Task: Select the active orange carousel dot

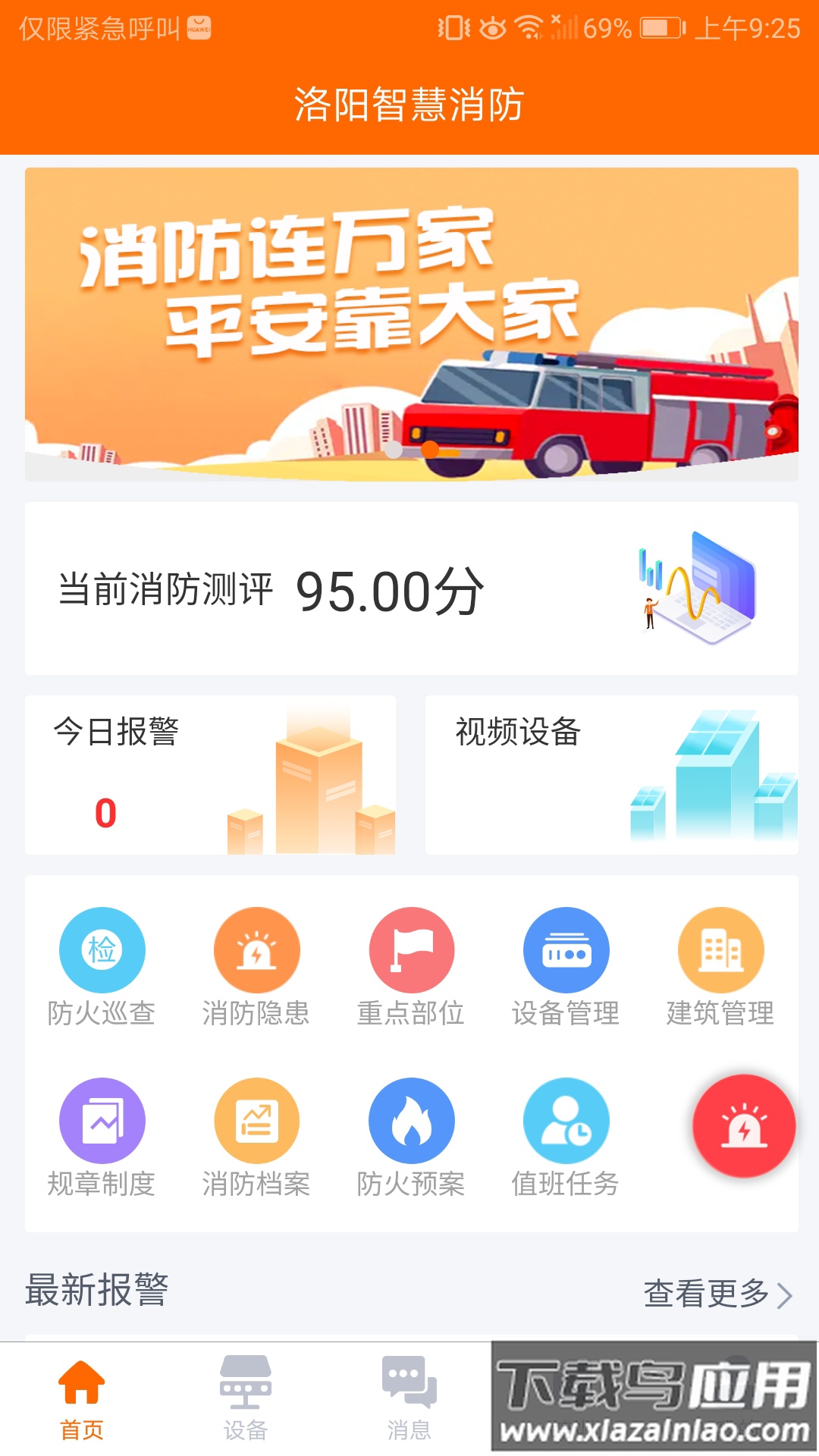Action: [x=431, y=449]
